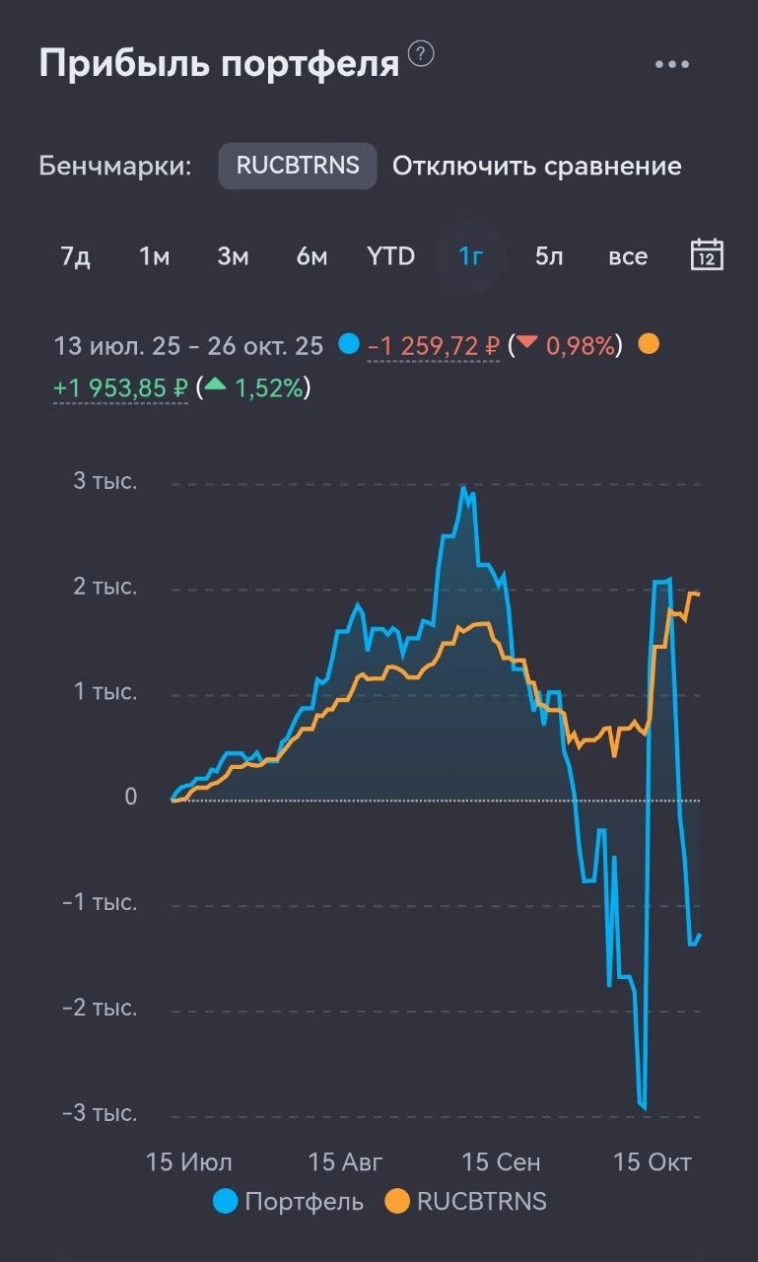The width and height of the screenshot is (758, 1262).
Task: Select the 1г period
Action: click(471, 256)
